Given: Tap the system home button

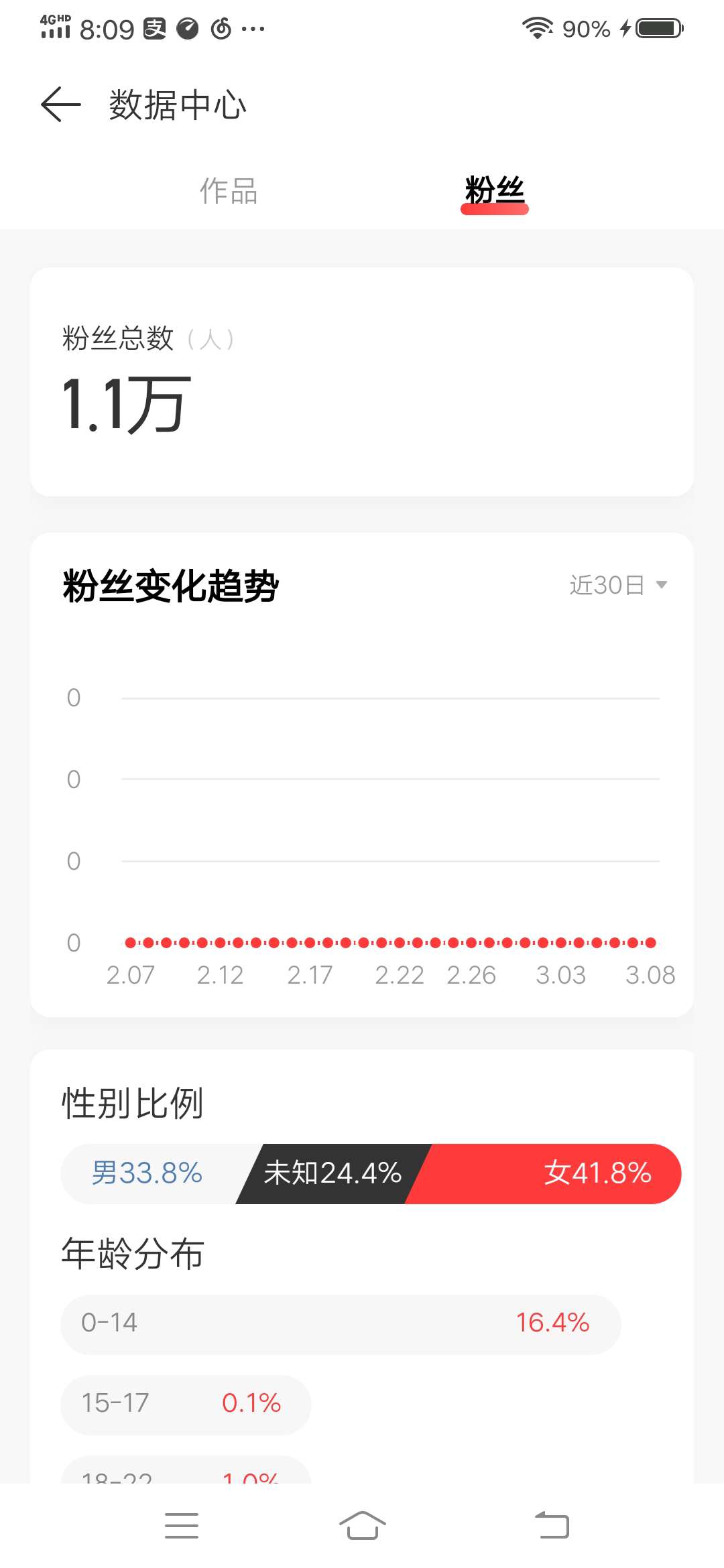Looking at the screenshot, I should pos(362,1526).
